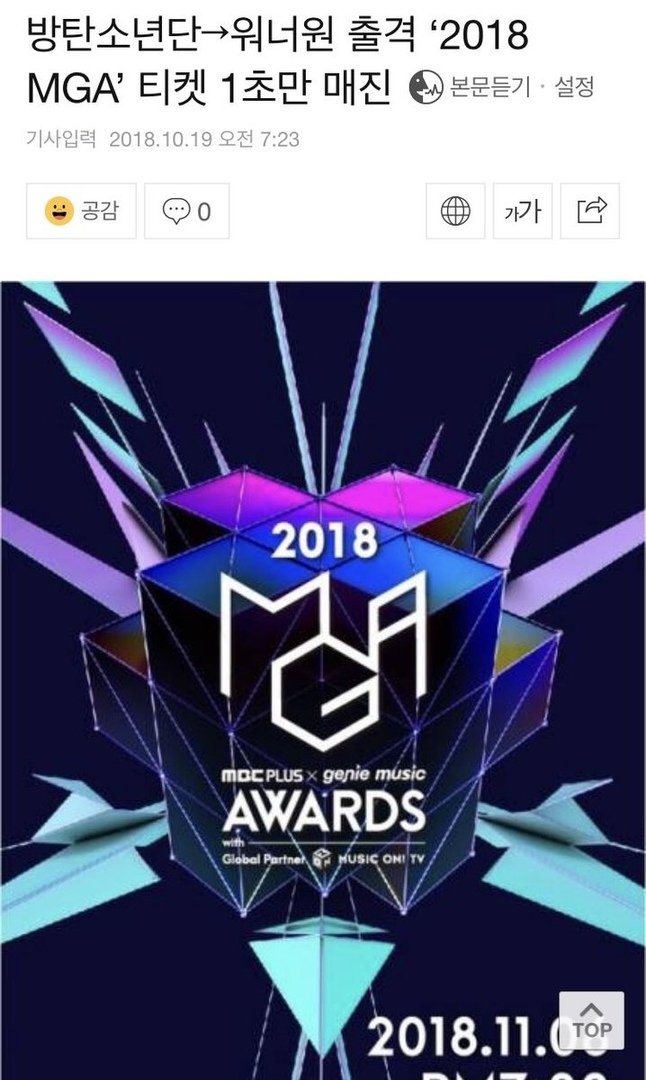646x1080 pixels.
Task: Change font size with 가가 button
Action: (x=522, y=211)
